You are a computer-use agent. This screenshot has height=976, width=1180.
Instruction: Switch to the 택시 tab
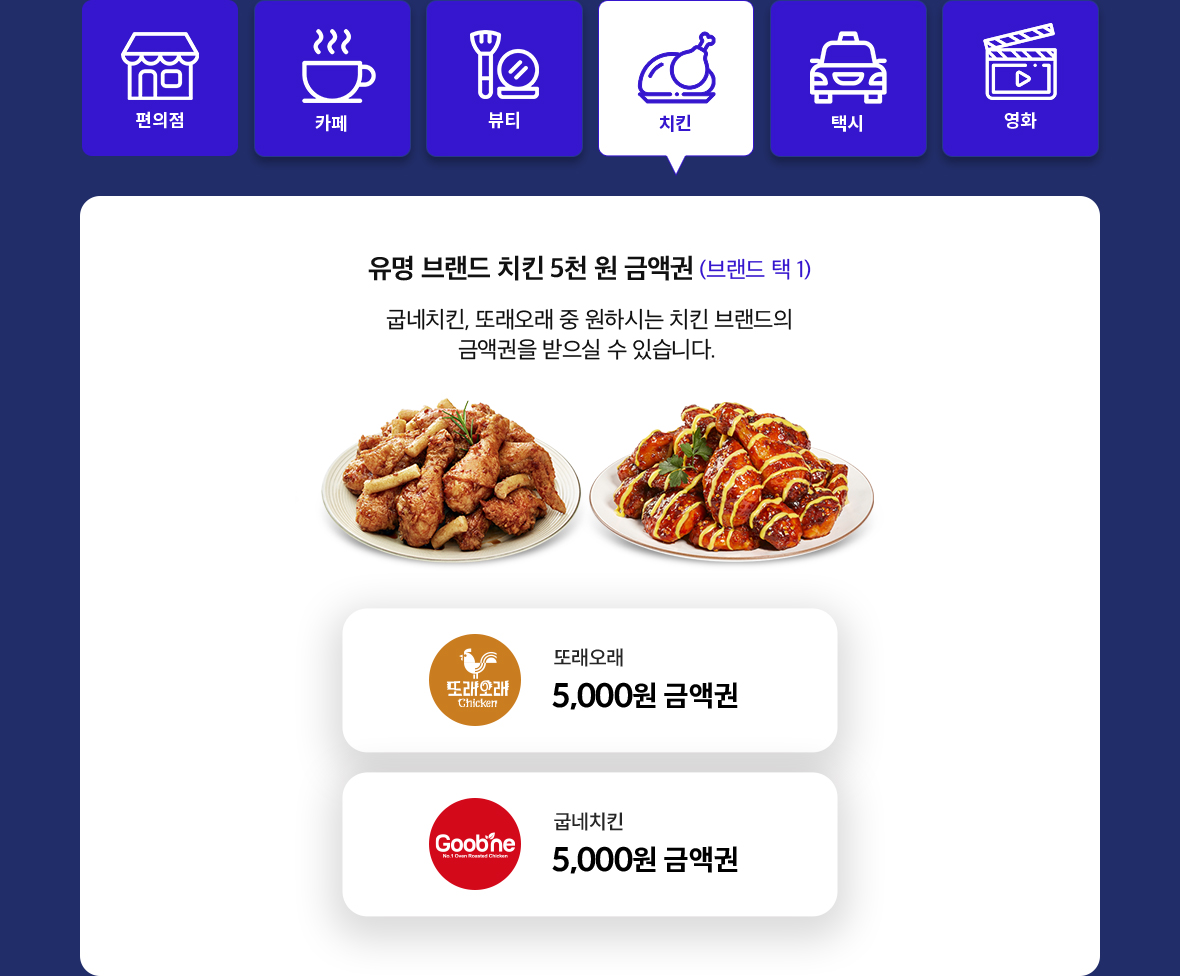click(848, 78)
